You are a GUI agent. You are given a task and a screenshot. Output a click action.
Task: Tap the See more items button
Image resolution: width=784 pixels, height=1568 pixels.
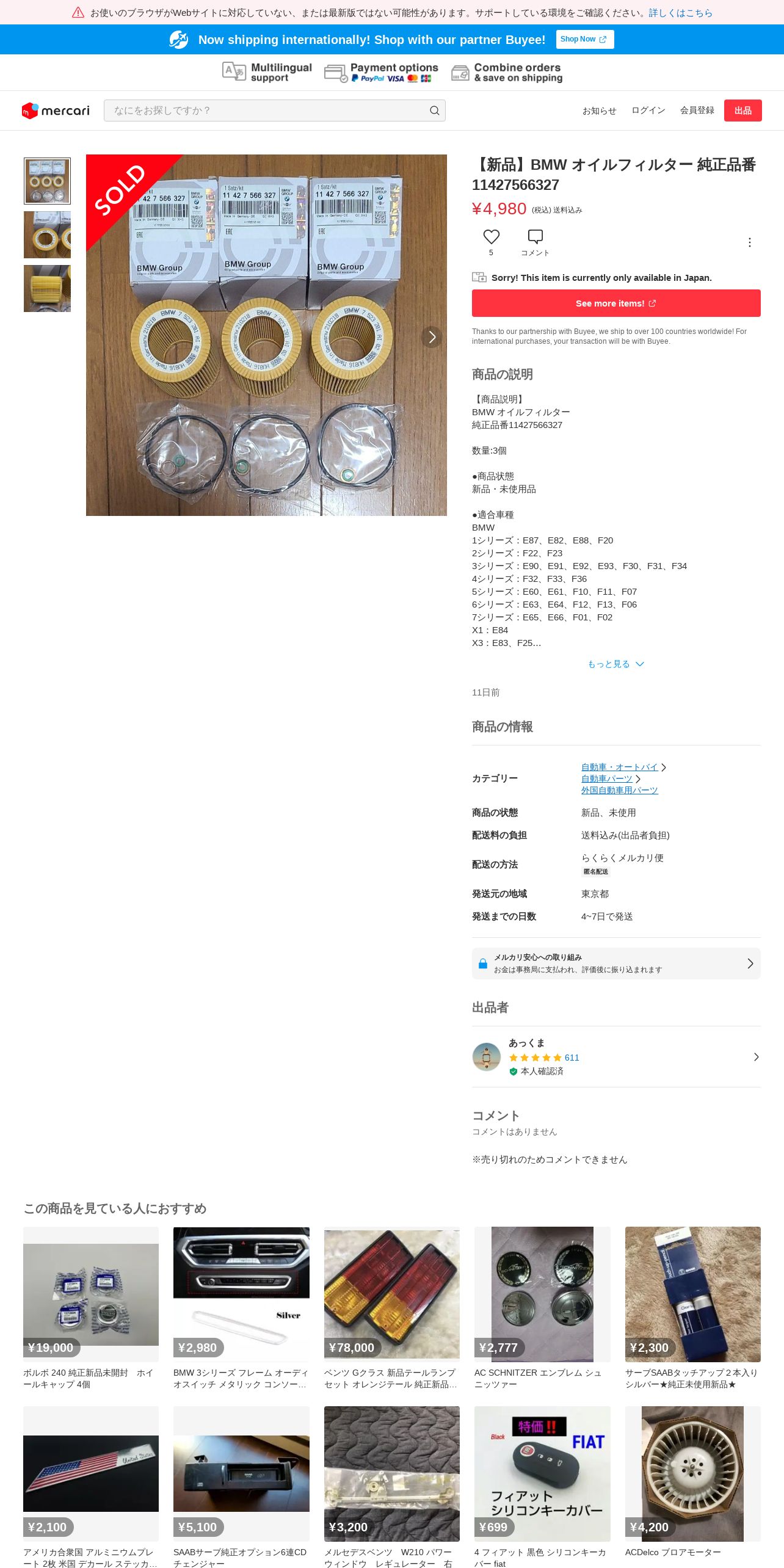tap(616, 303)
